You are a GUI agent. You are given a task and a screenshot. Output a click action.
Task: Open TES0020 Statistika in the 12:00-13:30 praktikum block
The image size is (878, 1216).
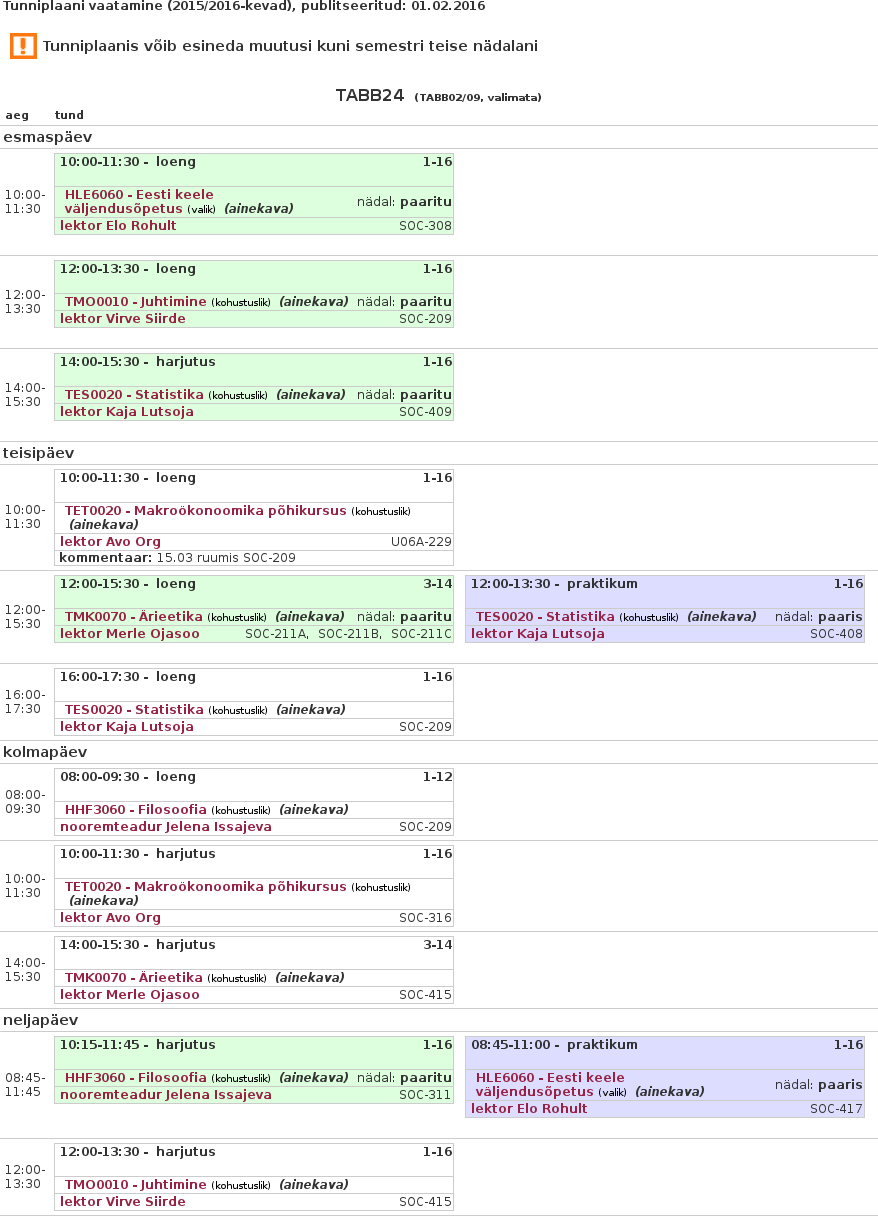point(545,617)
